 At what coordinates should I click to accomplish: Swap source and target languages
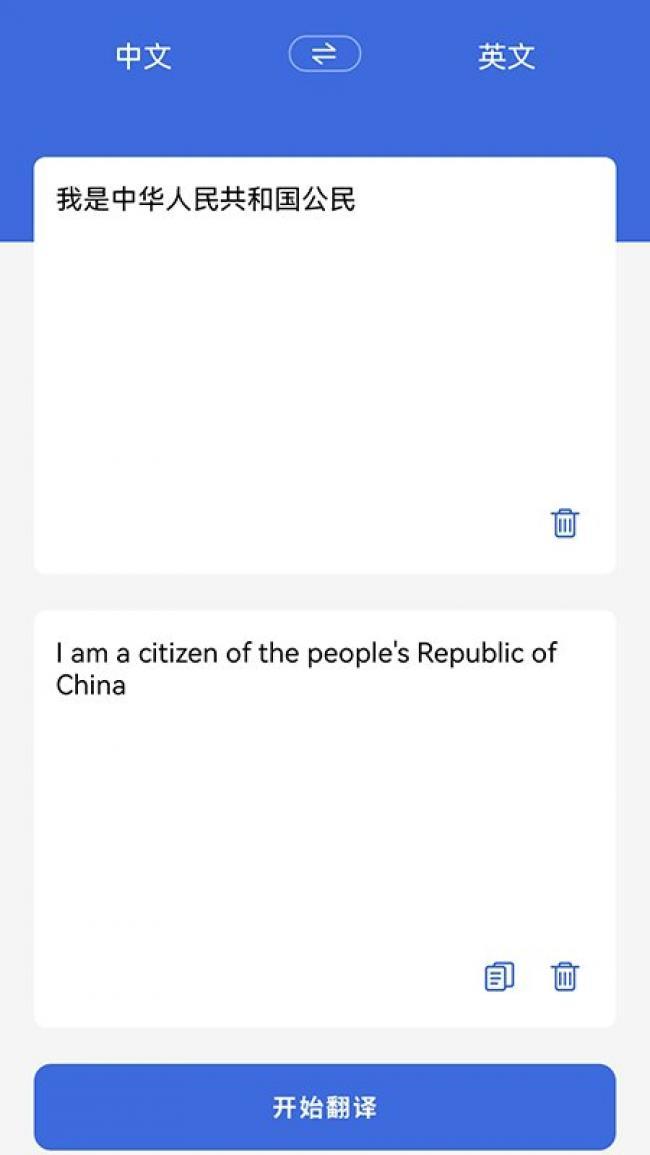pyautogui.click(x=324, y=55)
